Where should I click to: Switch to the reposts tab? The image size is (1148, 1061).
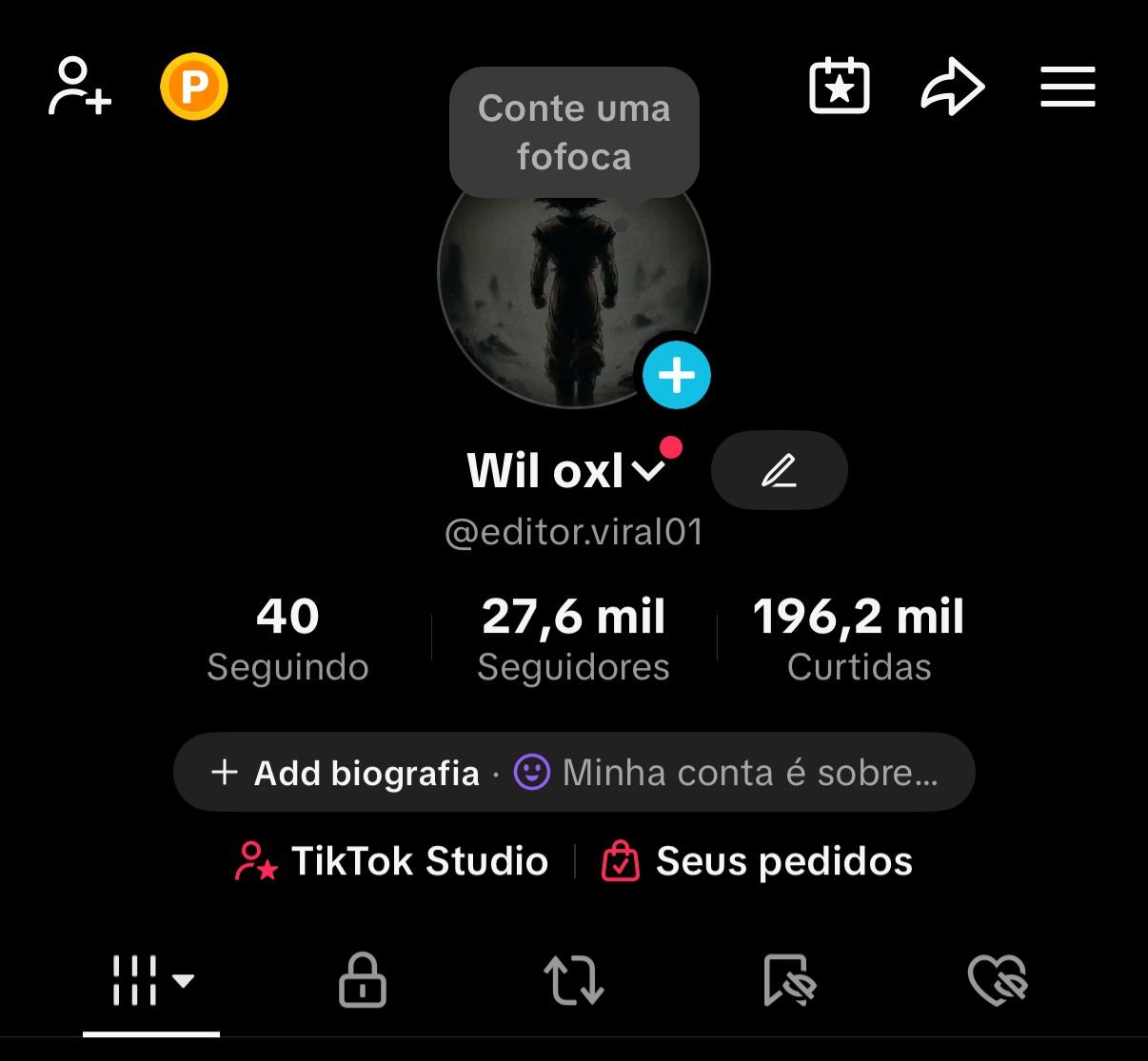coord(574,980)
